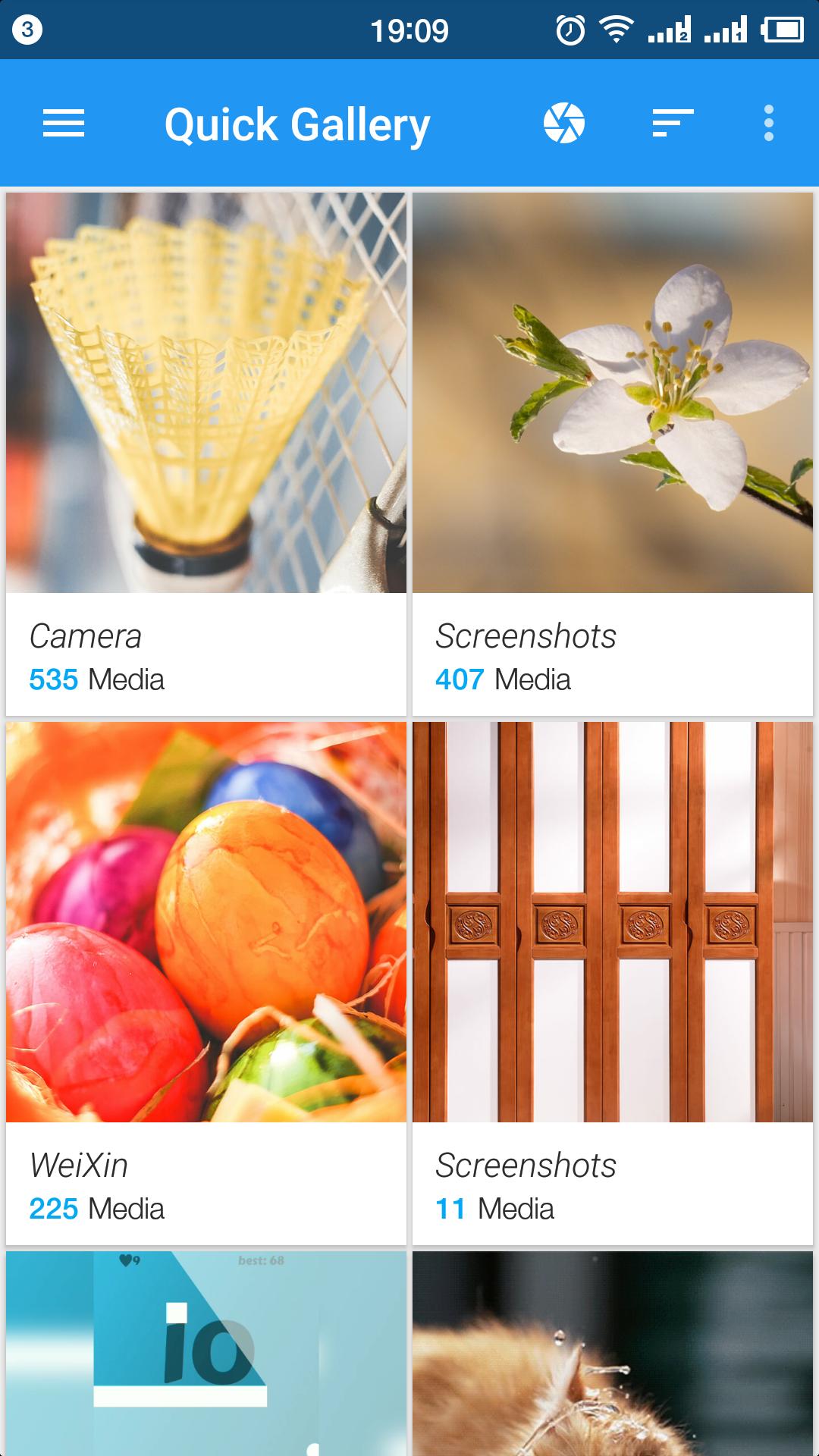The image size is (819, 1456).
Task: Tap the 535 Media count label
Action: (96, 680)
